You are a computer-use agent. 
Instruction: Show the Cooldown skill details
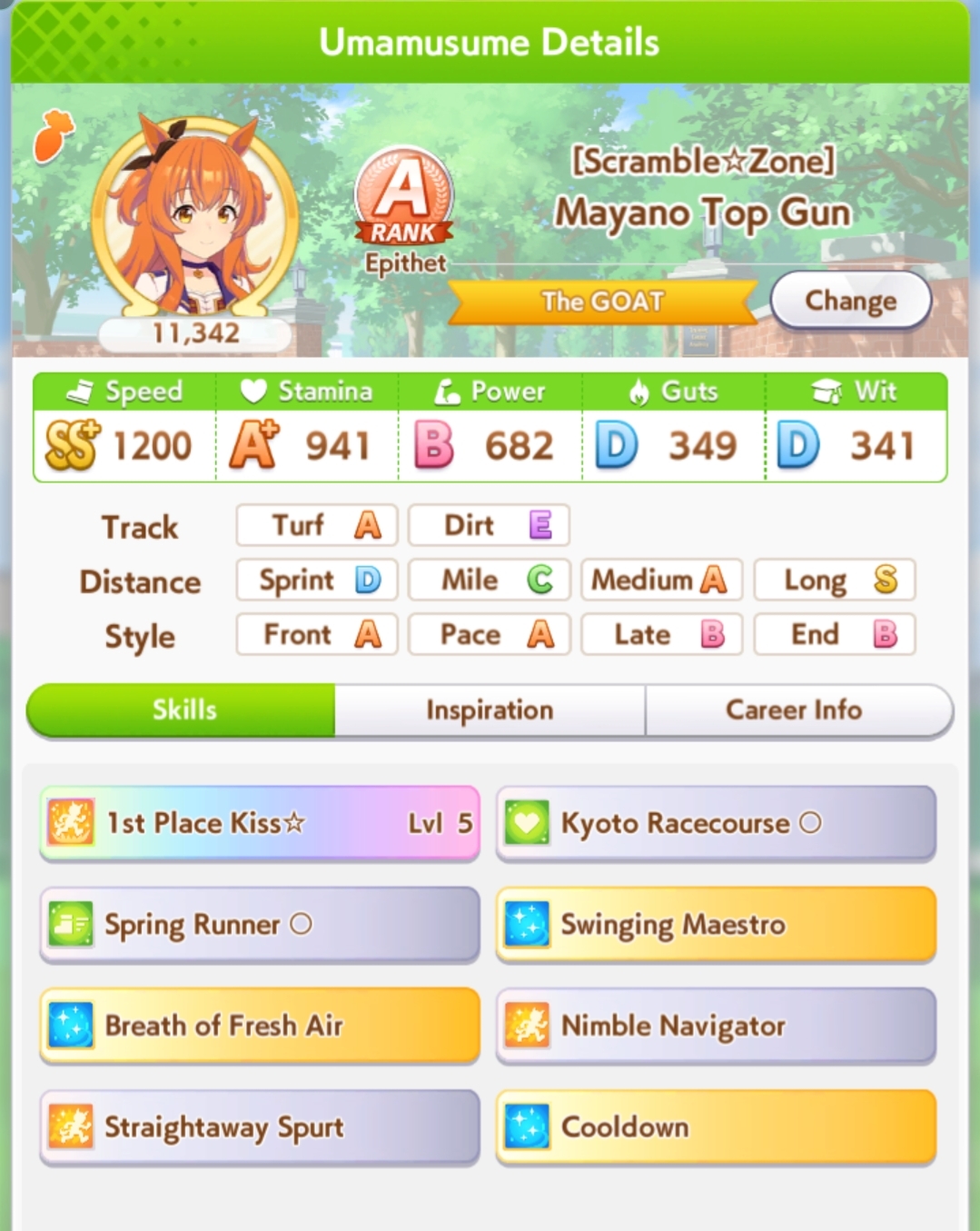716,1127
